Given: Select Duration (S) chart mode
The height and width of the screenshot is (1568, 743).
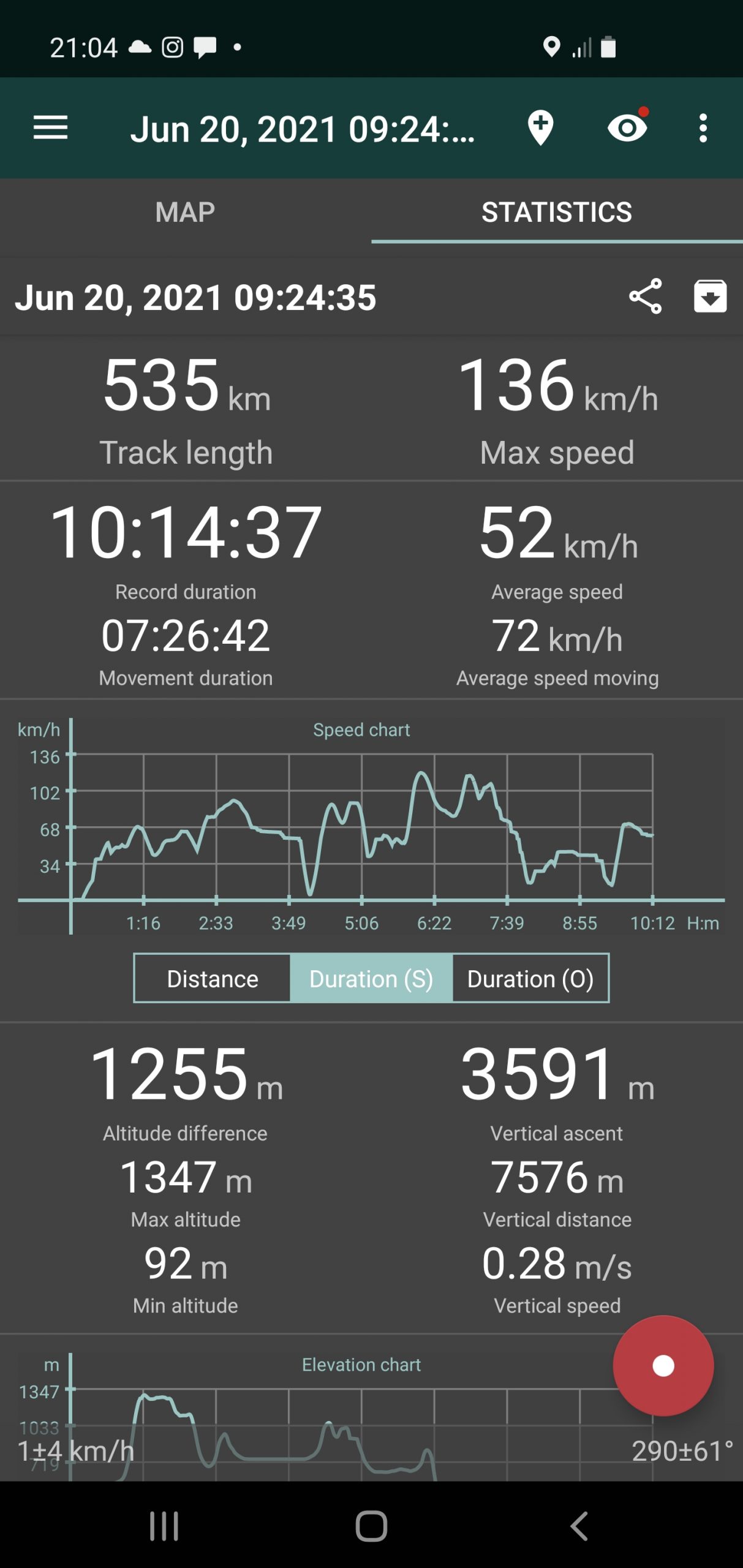Looking at the screenshot, I should click(371, 978).
